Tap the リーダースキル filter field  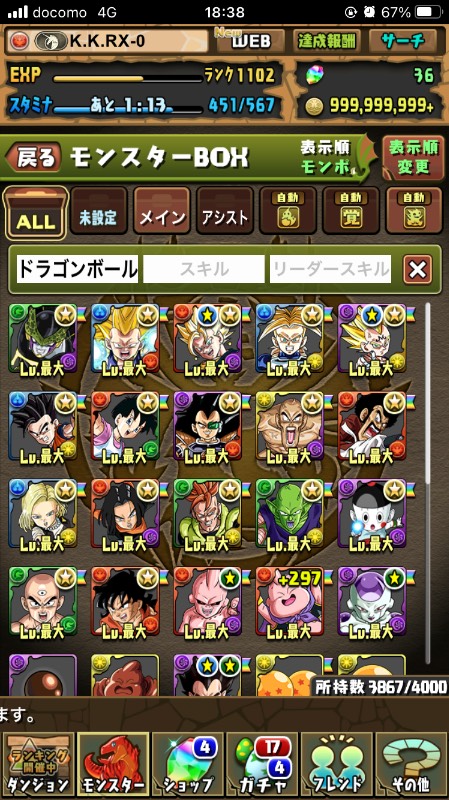330,269
